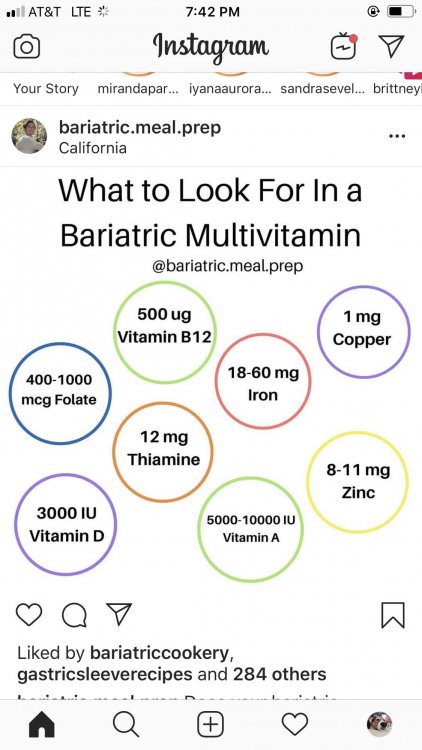Share the post using the paper plane below it
422x750 pixels.
(x=119, y=614)
